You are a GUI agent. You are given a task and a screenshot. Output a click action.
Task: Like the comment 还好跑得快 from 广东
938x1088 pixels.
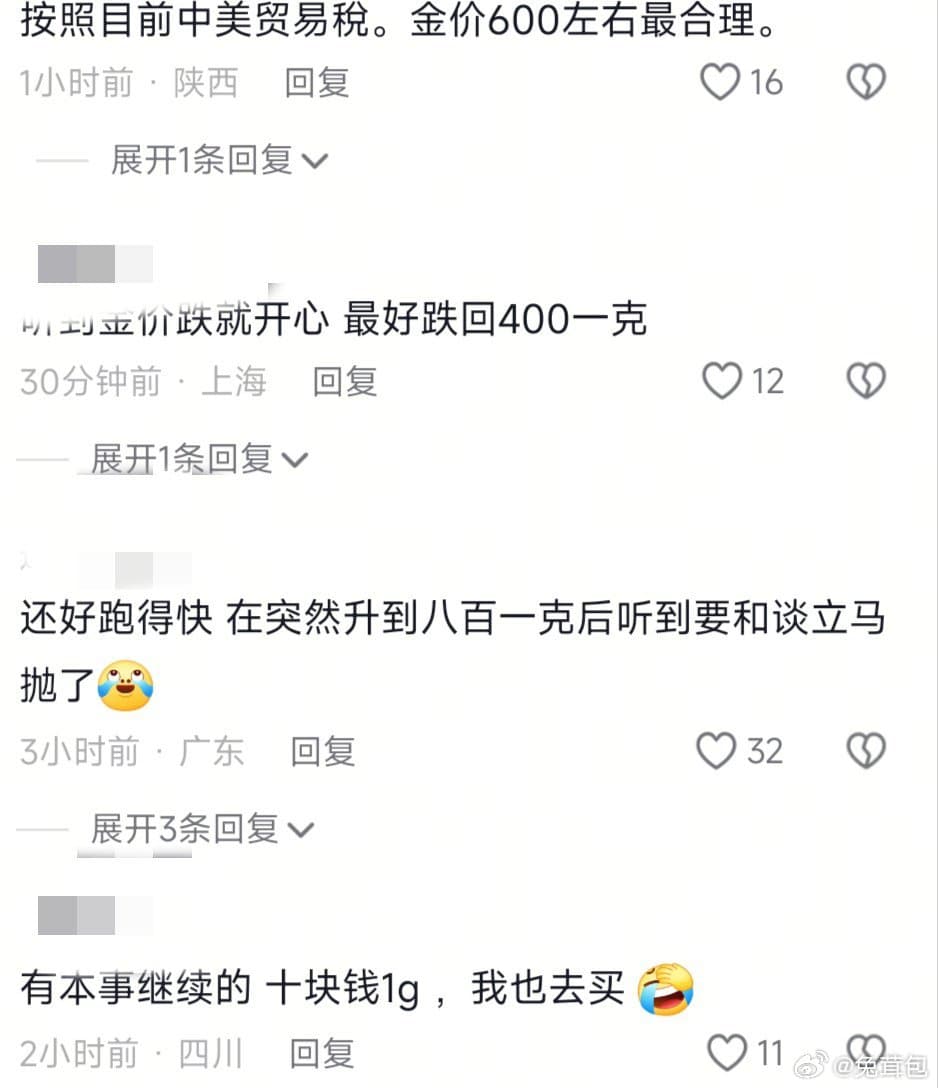pos(716,751)
